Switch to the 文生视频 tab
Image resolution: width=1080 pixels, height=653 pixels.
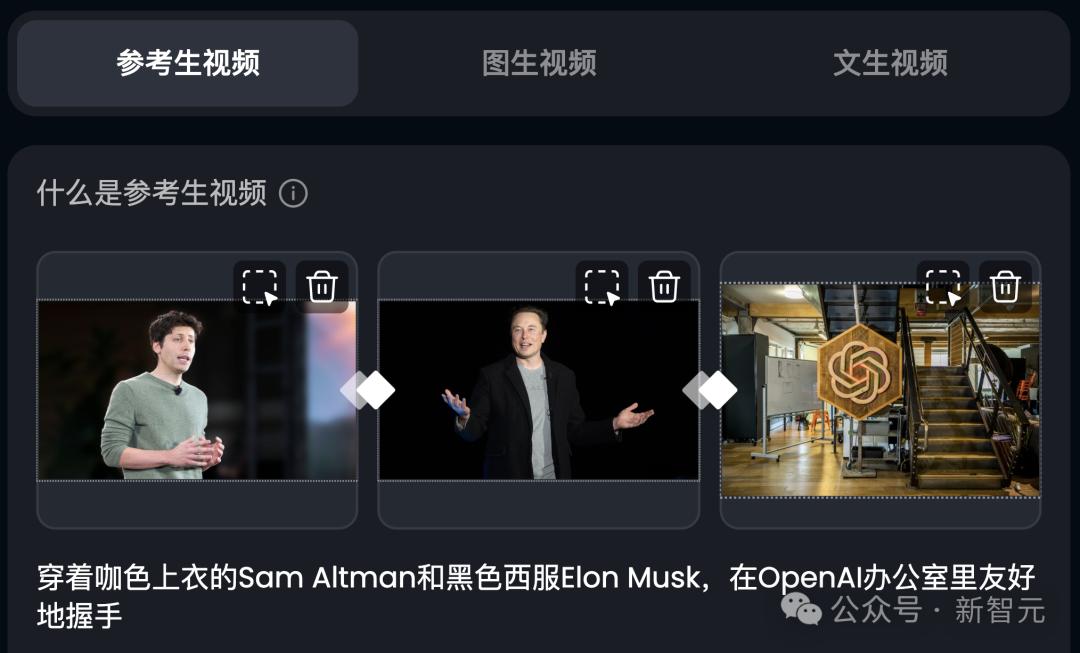(x=890, y=63)
